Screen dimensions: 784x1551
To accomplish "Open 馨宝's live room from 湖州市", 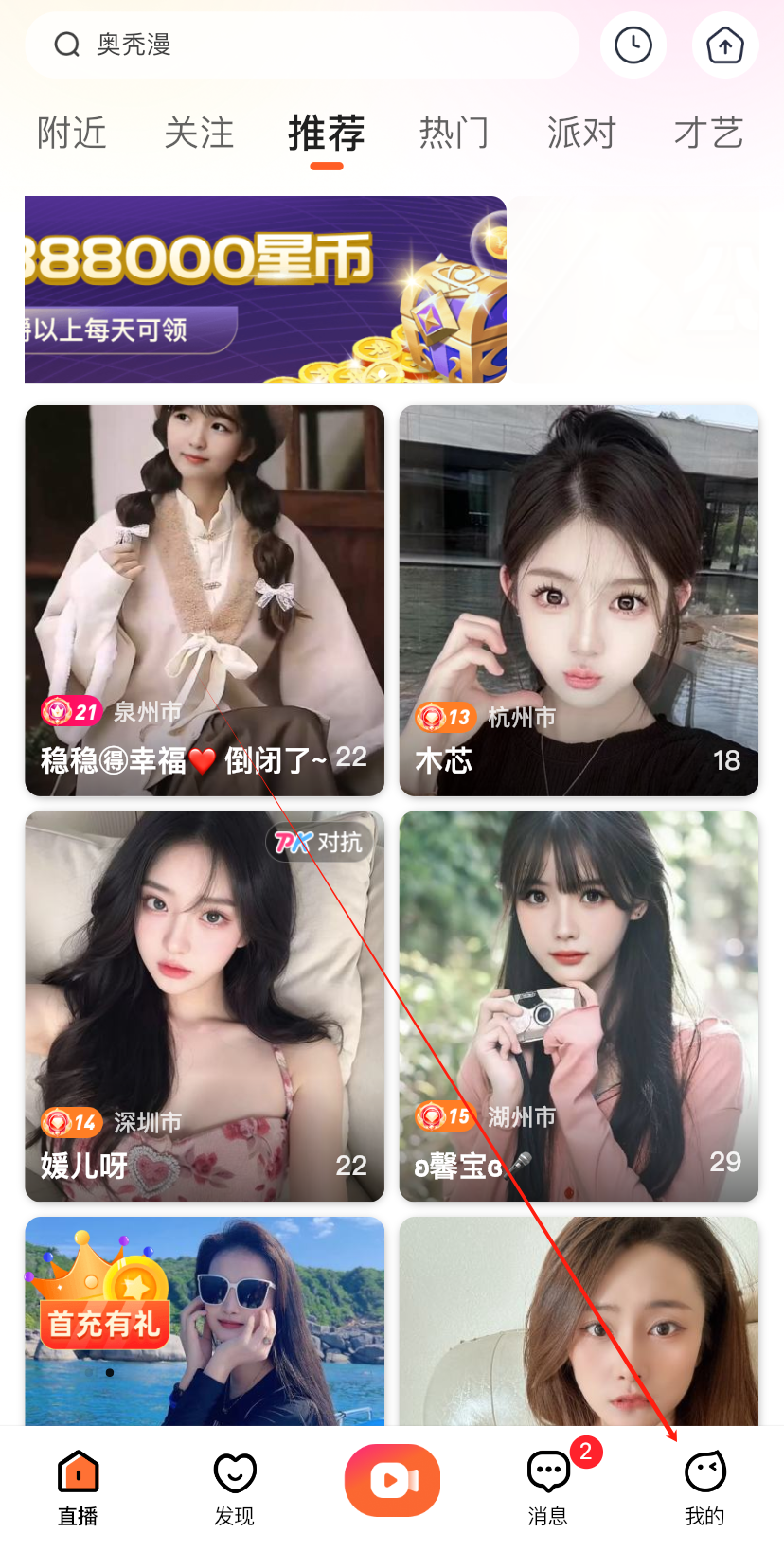I will pos(579,1006).
